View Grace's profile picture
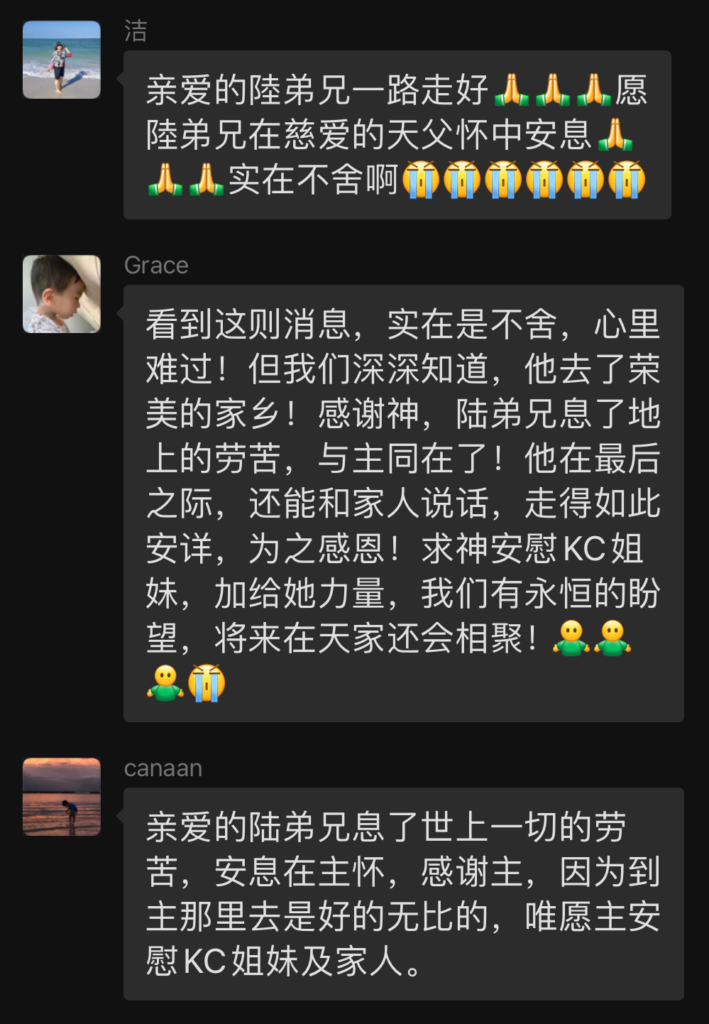 click(x=61, y=294)
